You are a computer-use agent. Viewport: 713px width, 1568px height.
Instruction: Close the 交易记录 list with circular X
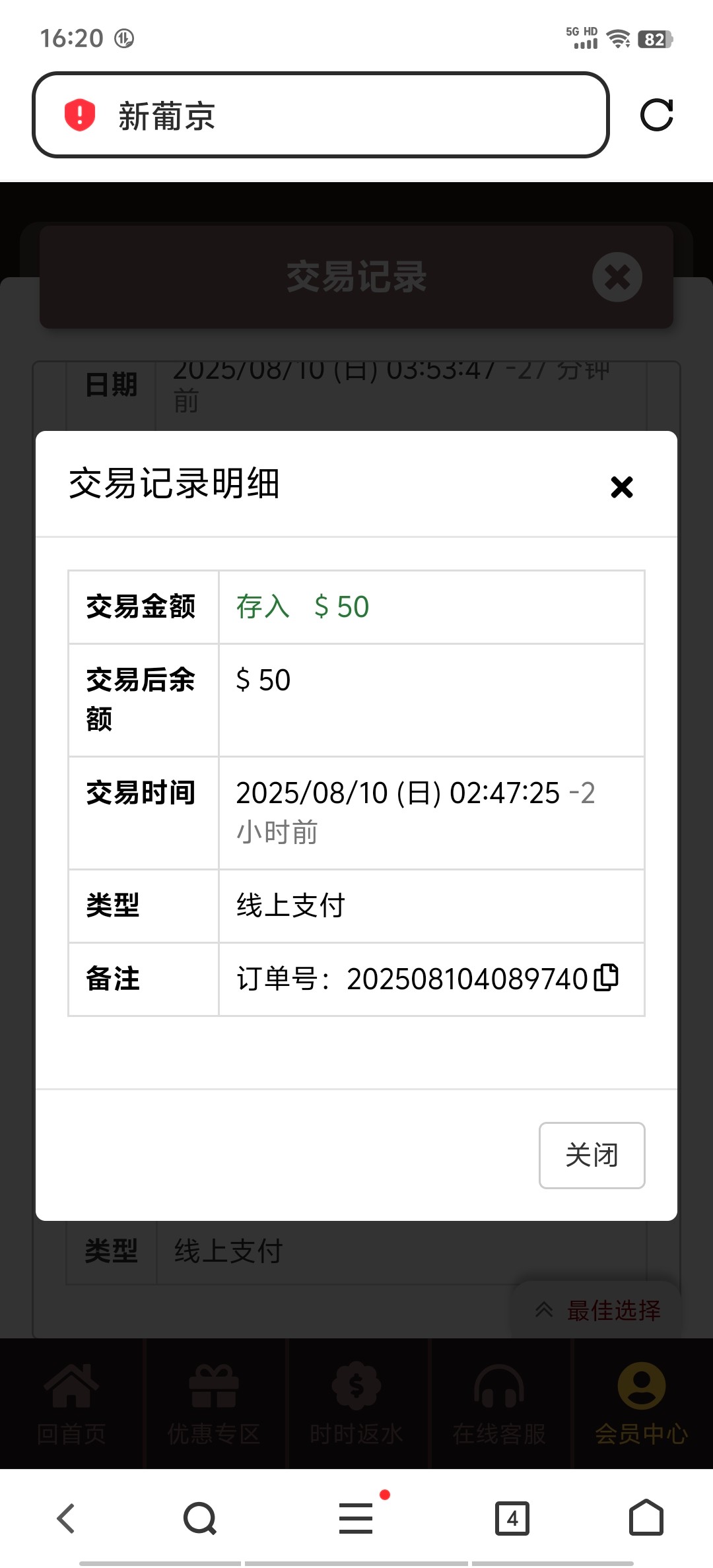[617, 277]
